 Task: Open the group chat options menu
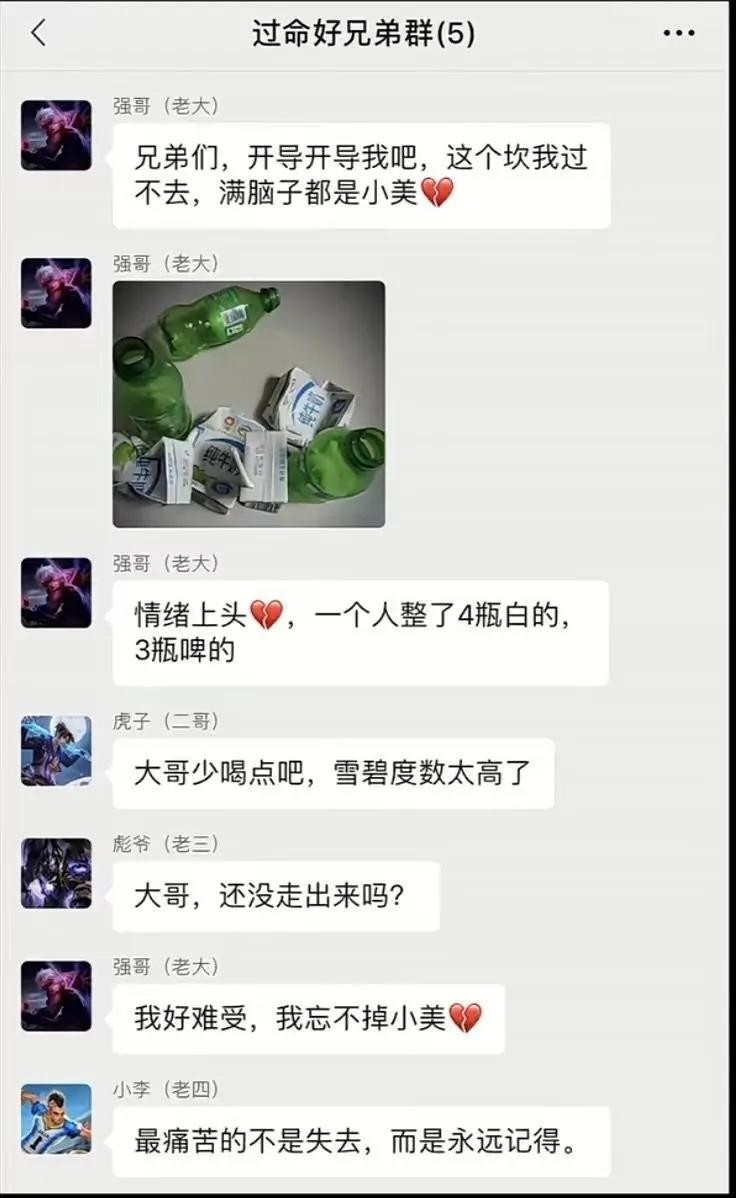[x=679, y=34]
